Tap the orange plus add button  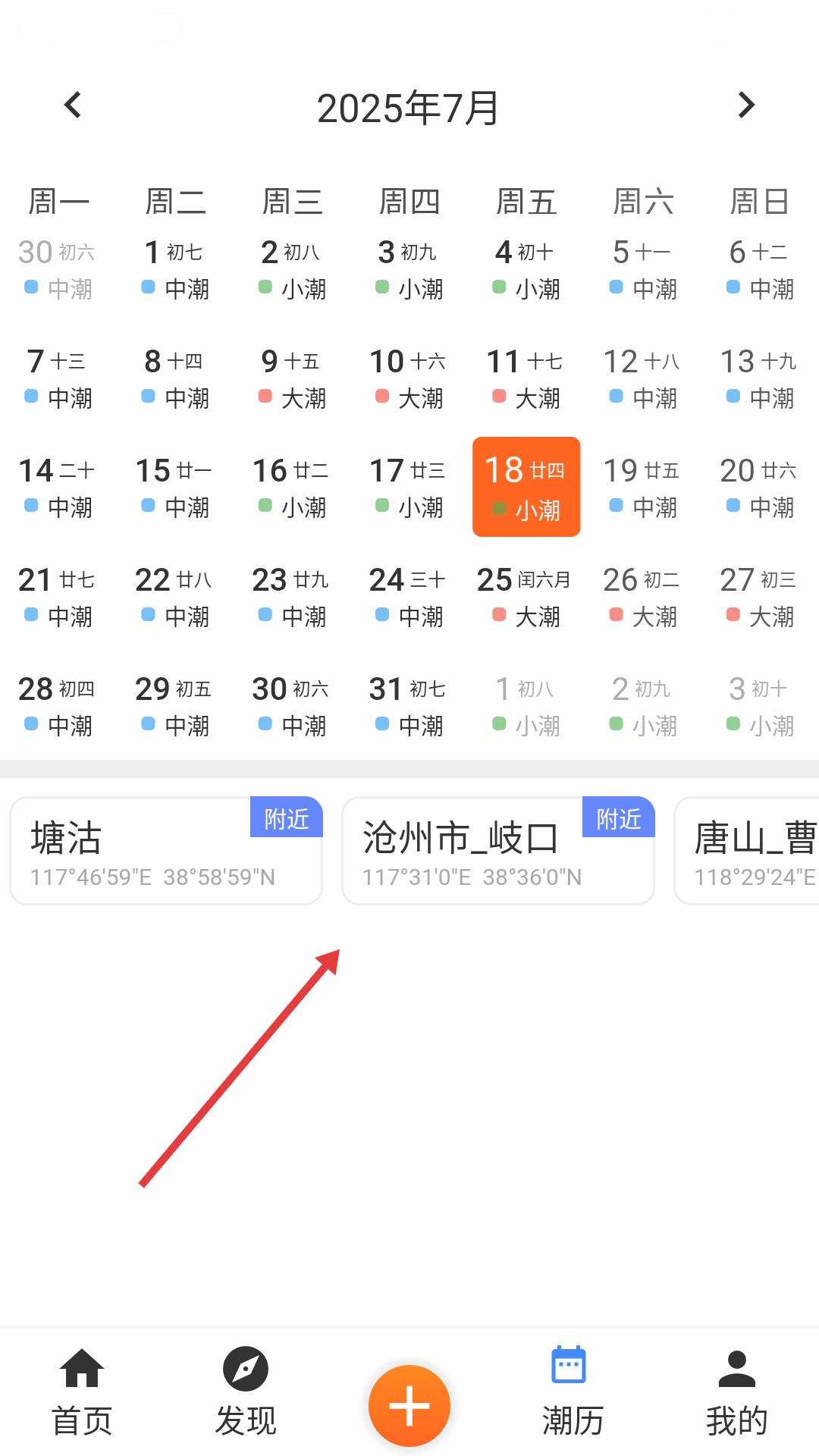pos(409,1406)
